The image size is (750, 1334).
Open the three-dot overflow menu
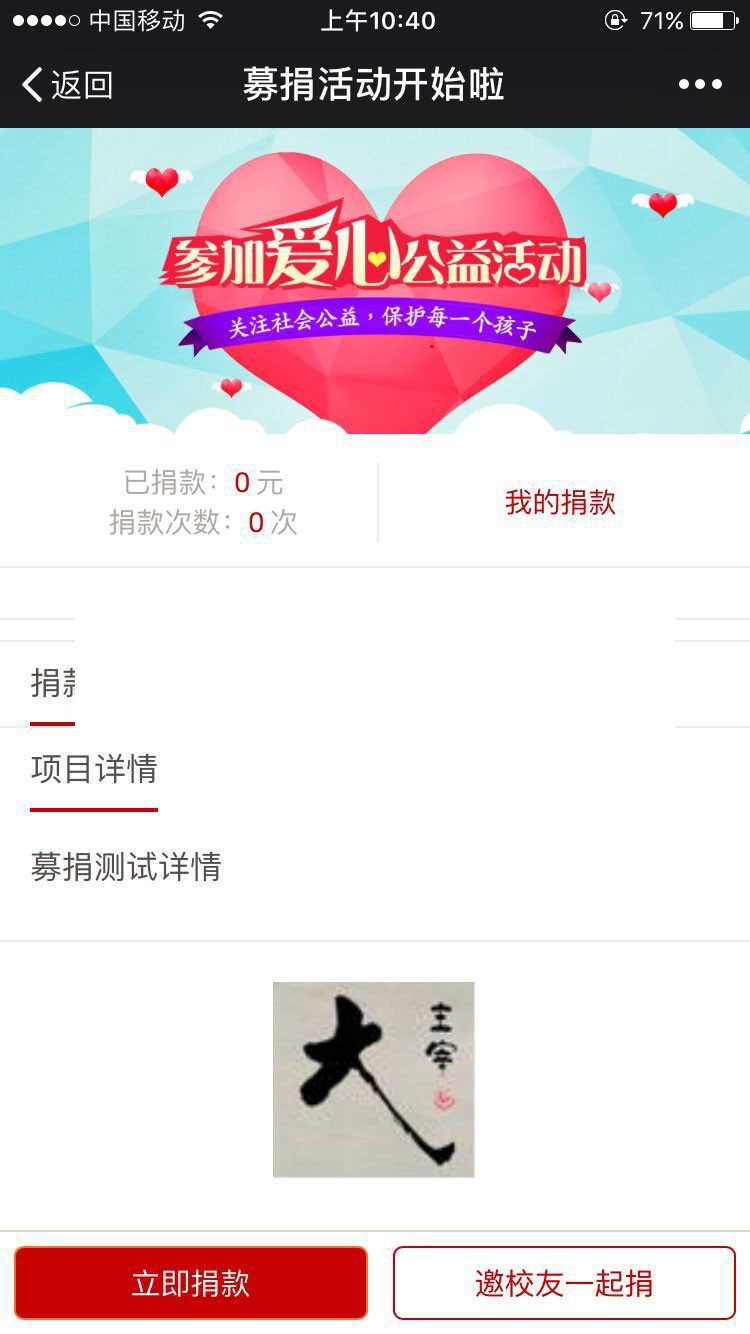click(x=700, y=85)
